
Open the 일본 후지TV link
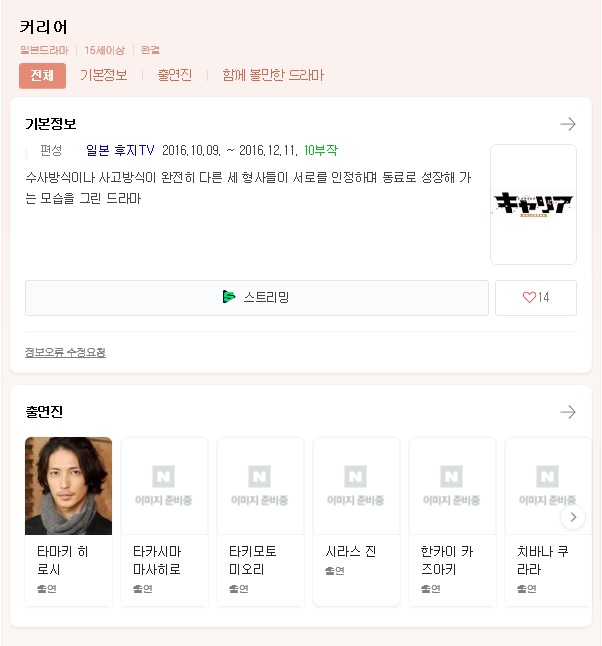coord(120,150)
